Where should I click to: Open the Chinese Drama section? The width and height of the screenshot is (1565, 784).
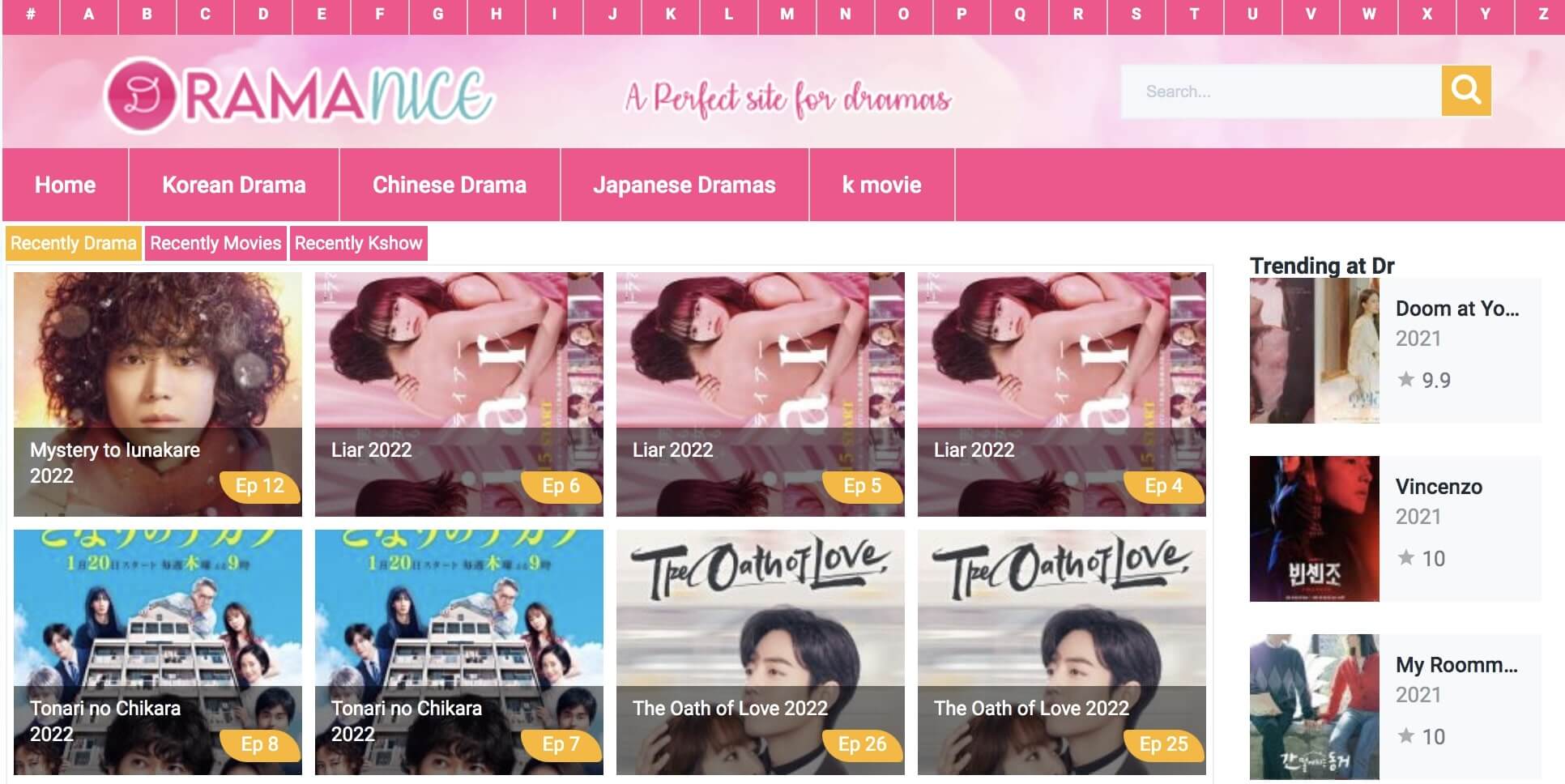tap(449, 185)
